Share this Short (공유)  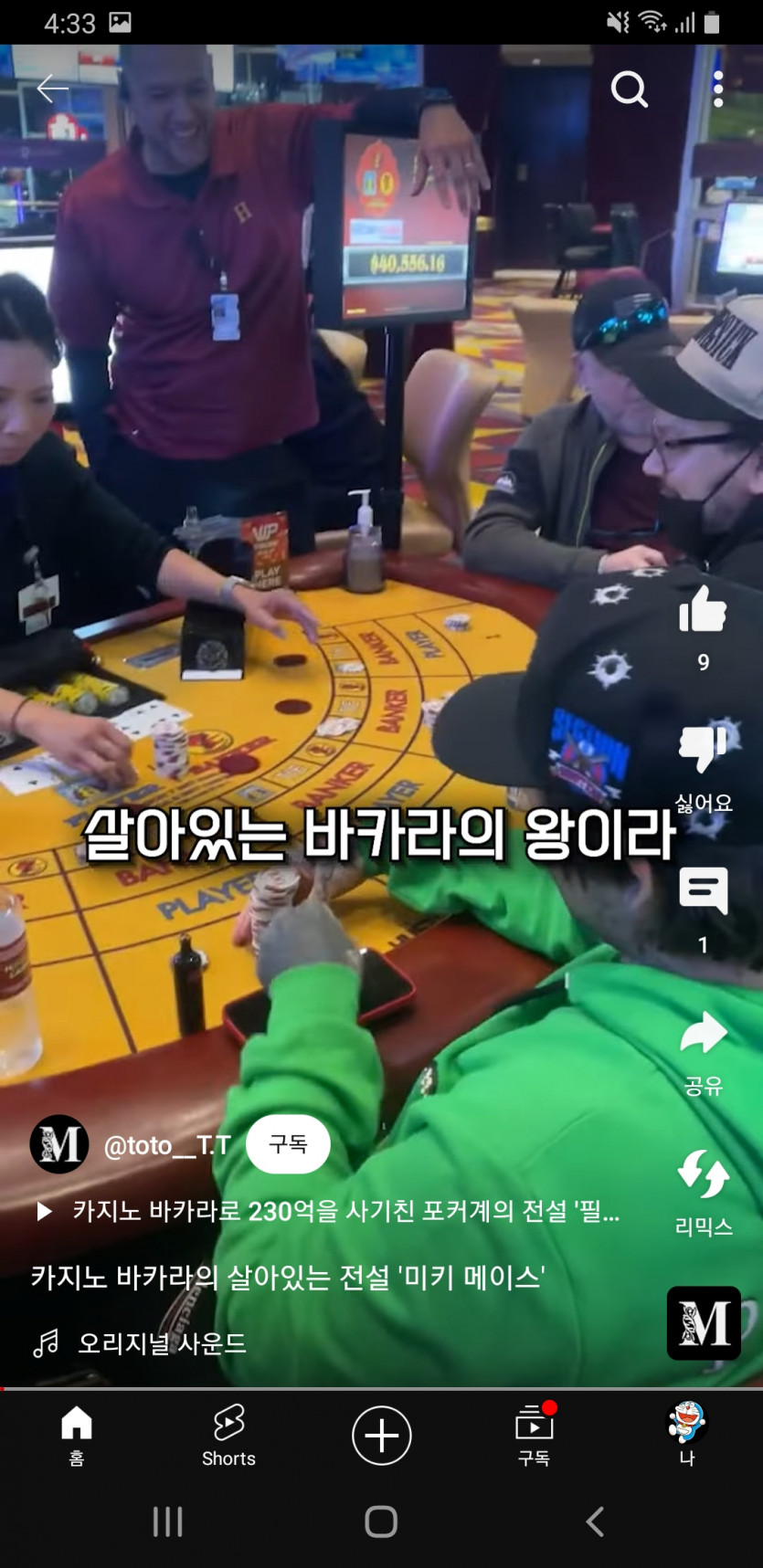click(703, 1035)
